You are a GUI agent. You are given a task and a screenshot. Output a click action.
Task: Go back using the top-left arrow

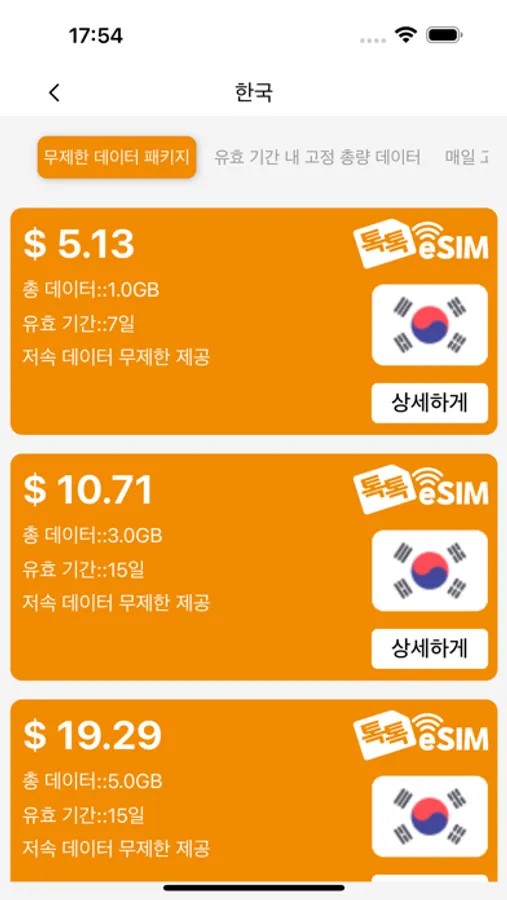55,92
